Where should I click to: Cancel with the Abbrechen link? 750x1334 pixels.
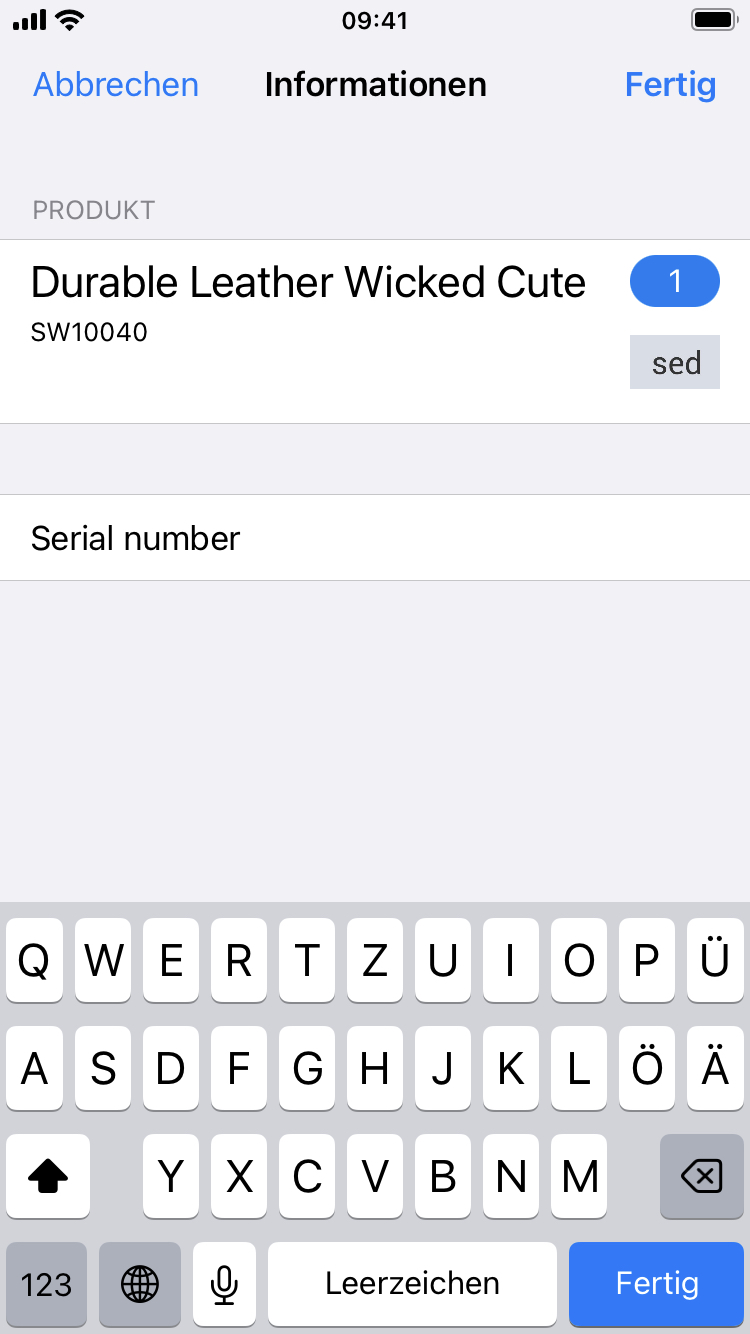pyautogui.click(x=115, y=85)
